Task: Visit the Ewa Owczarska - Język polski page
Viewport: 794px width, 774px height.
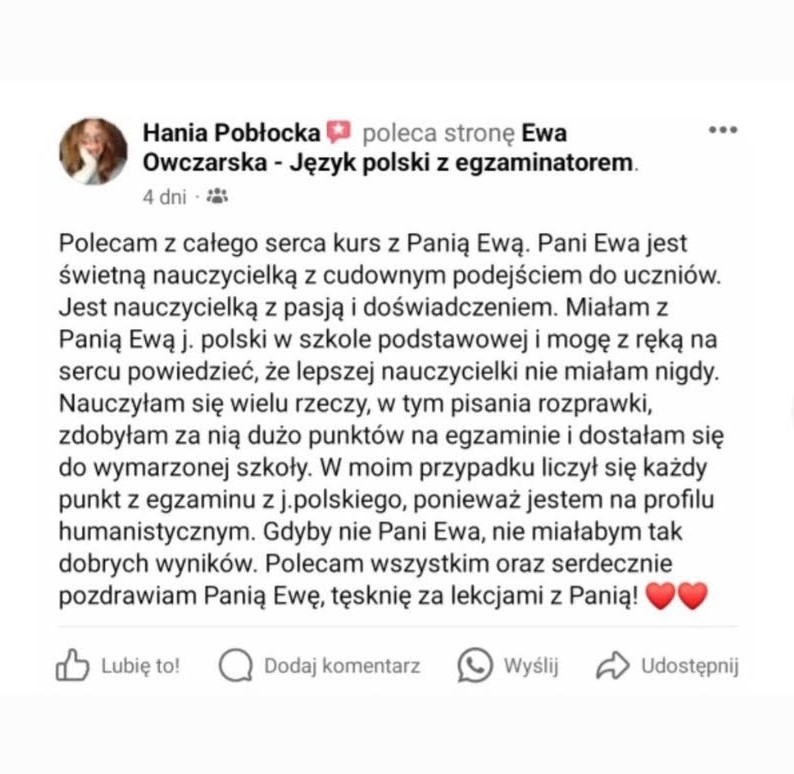Action: point(390,160)
